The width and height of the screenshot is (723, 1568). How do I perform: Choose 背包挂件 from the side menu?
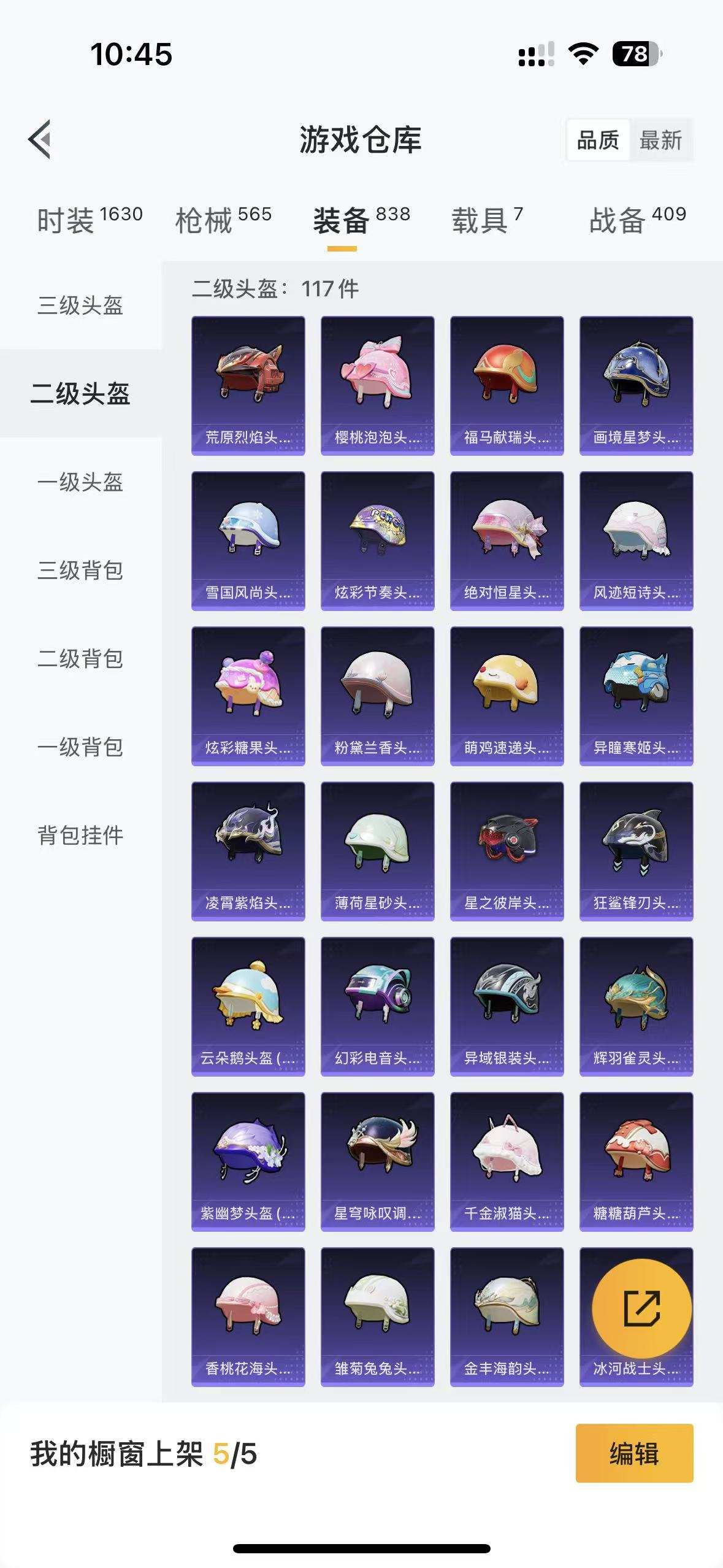(82, 833)
